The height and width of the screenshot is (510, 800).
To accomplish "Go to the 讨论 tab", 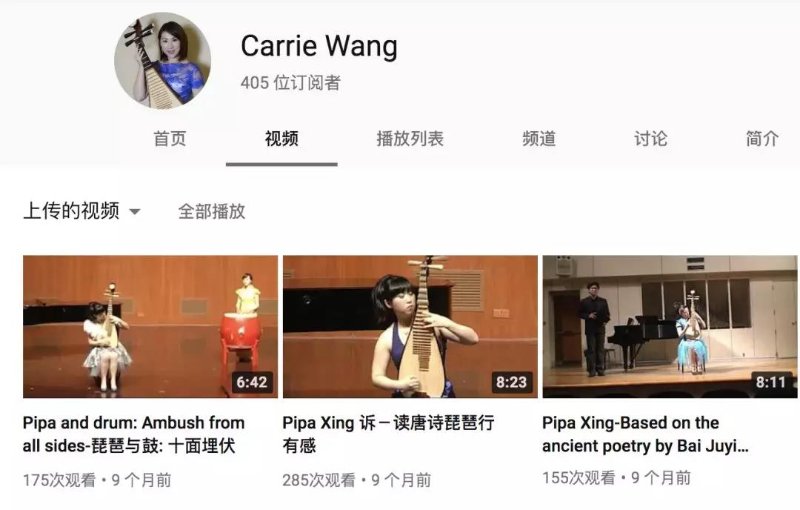I will 650,139.
